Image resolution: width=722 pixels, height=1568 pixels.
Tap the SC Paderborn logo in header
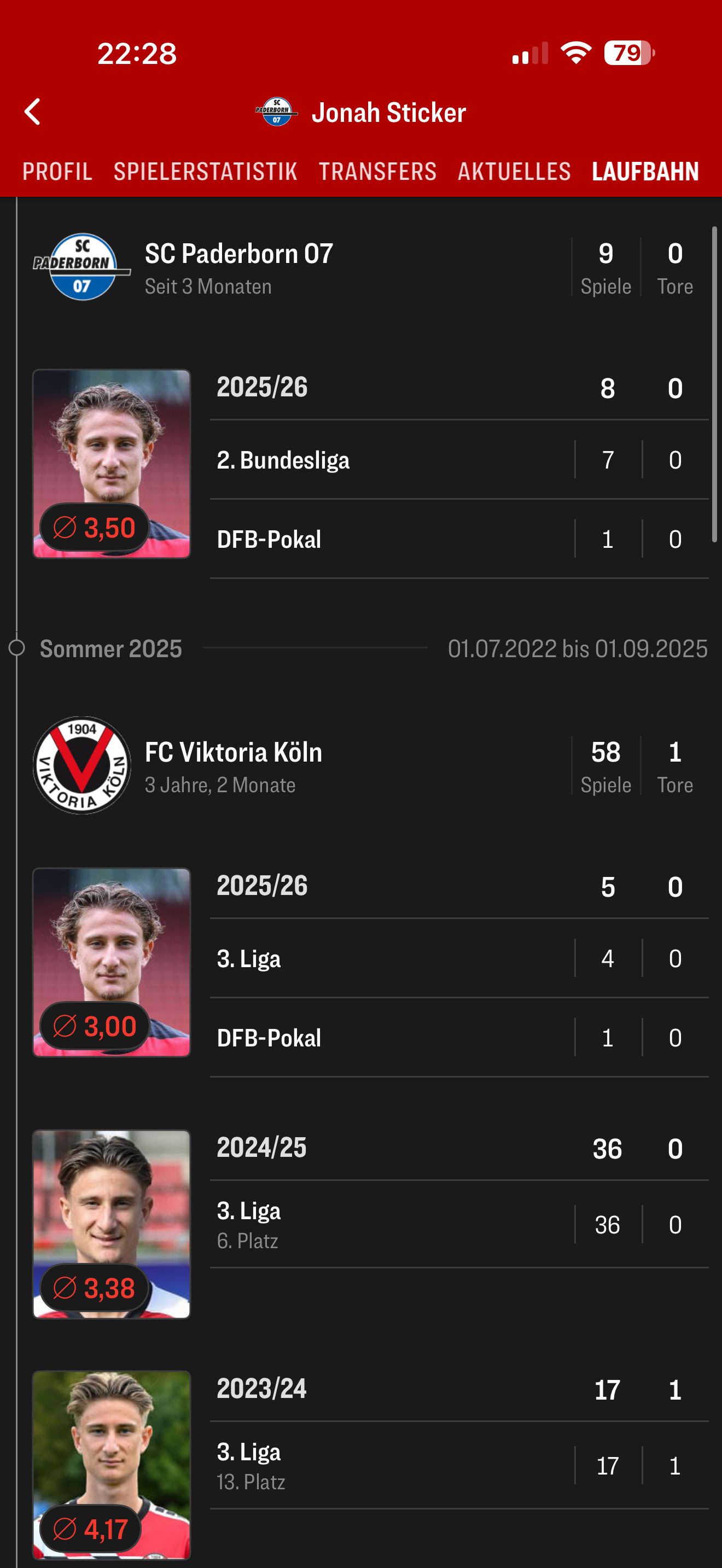pos(276,112)
